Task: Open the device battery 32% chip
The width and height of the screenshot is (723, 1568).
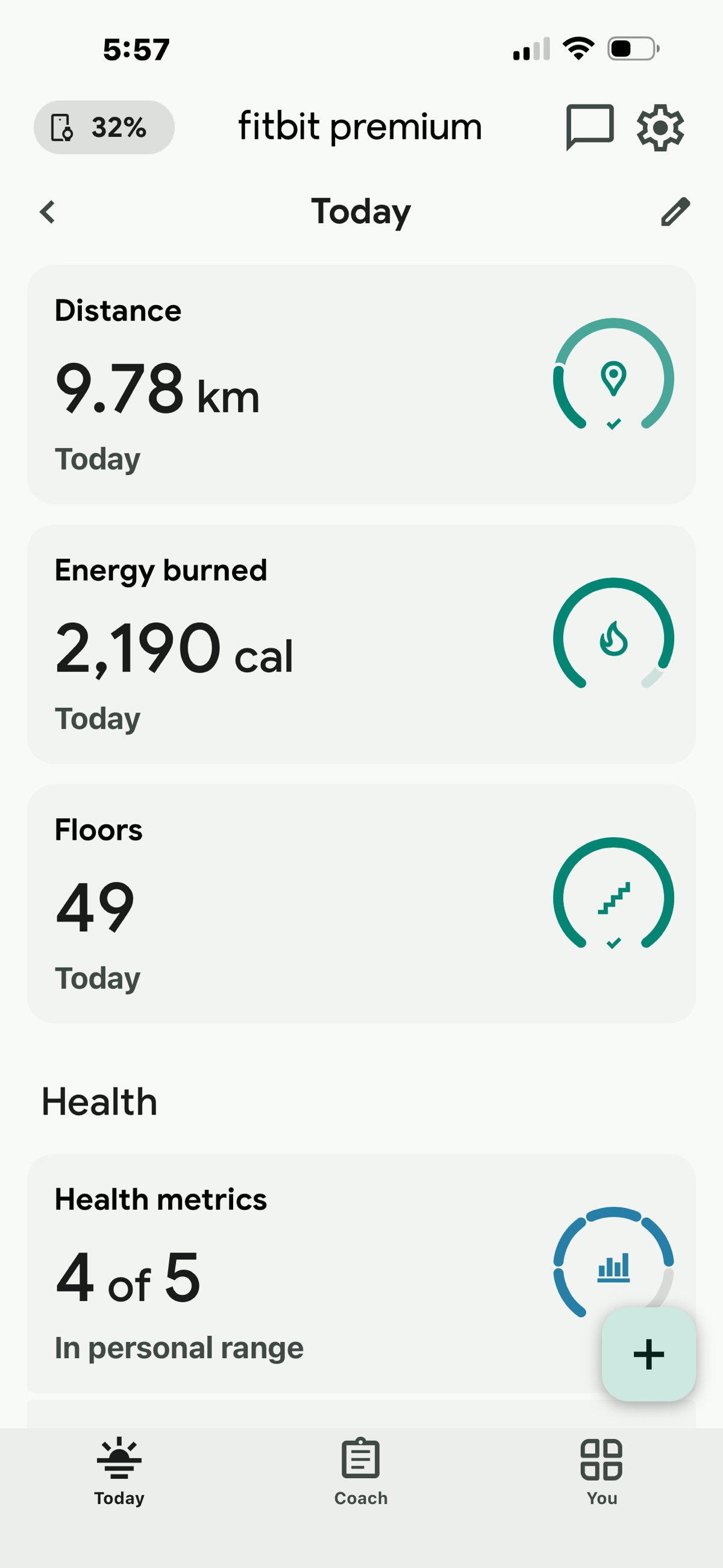Action: click(x=104, y=127)
